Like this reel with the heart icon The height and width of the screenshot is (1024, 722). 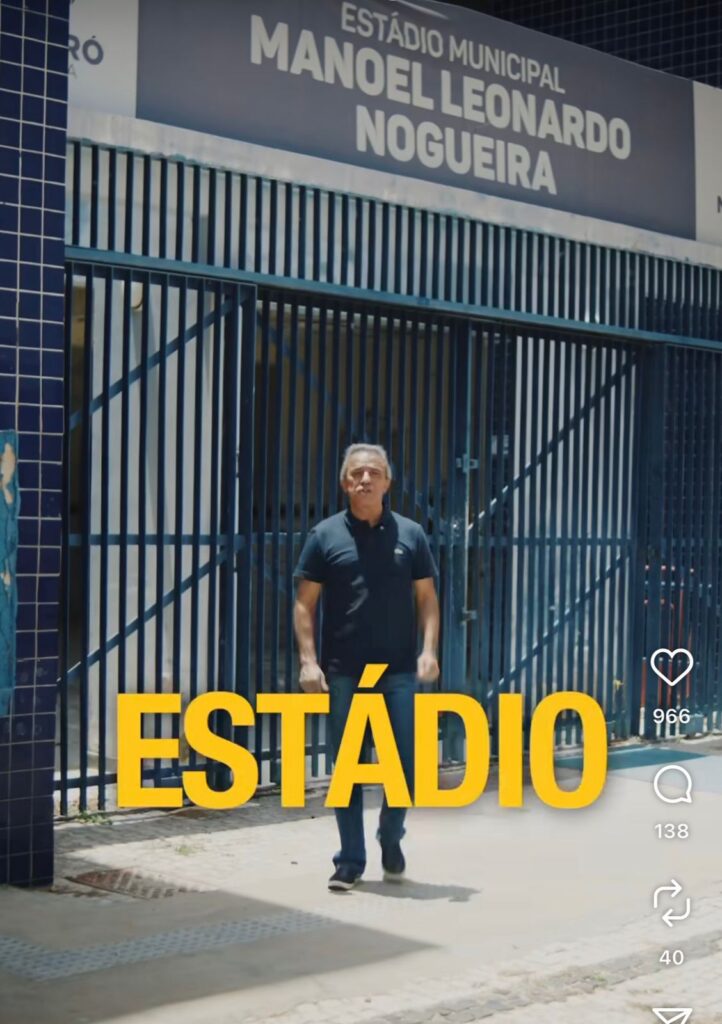(671, 667)
